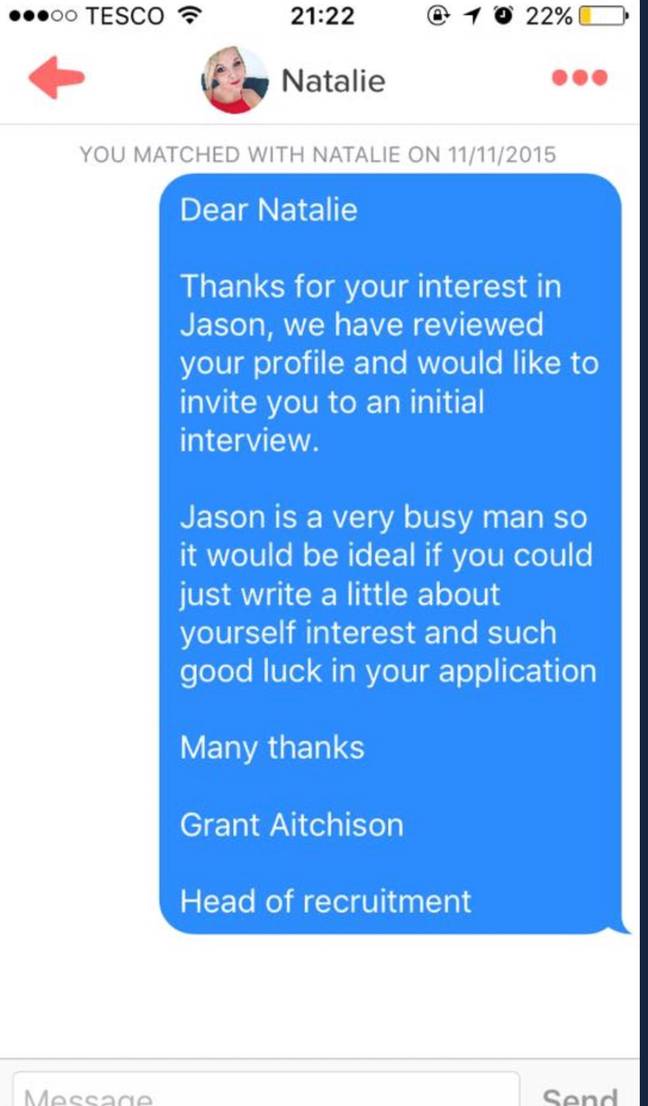This screenshot has width=648, height=1106.
Task: Open the three-dot options menu
Action: 580,78
